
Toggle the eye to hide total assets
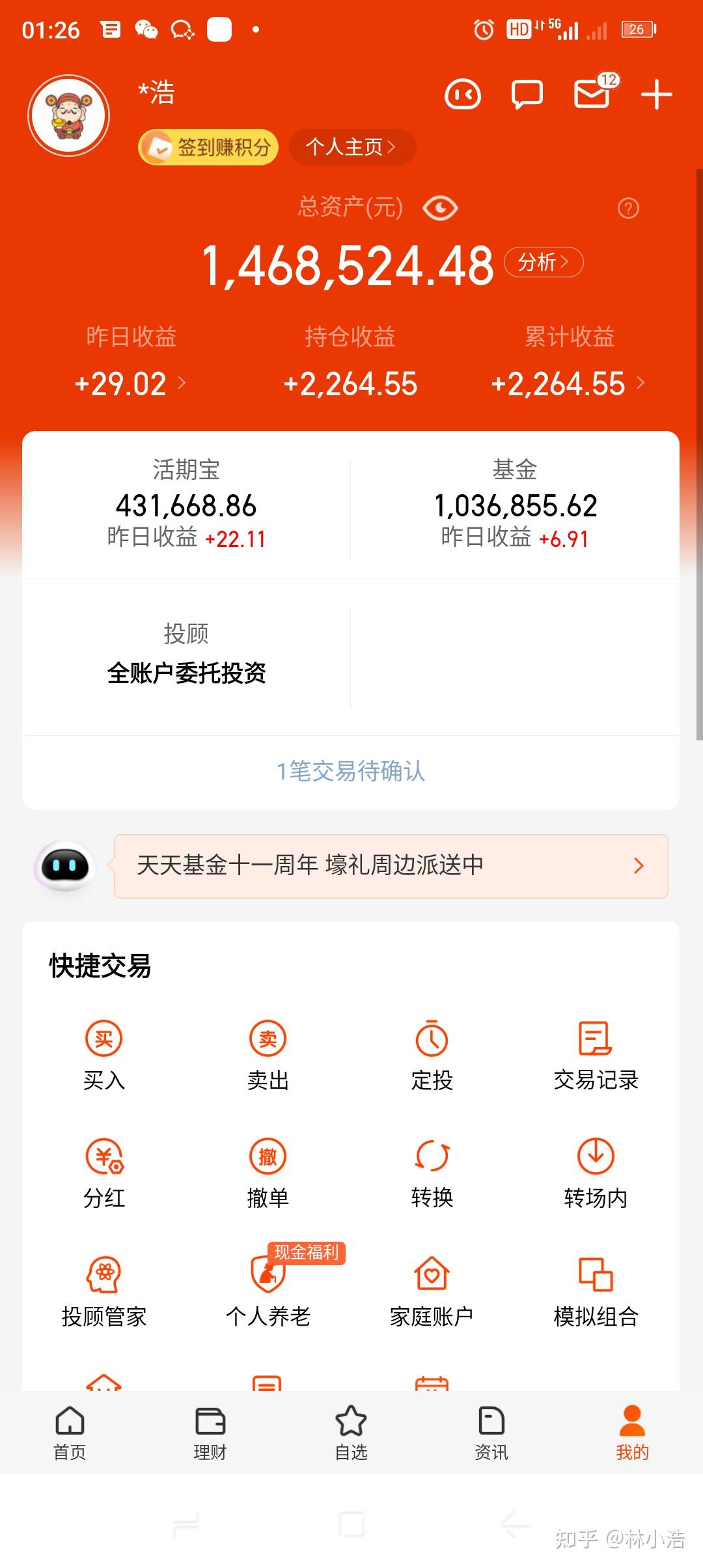(x=440, y=208)
